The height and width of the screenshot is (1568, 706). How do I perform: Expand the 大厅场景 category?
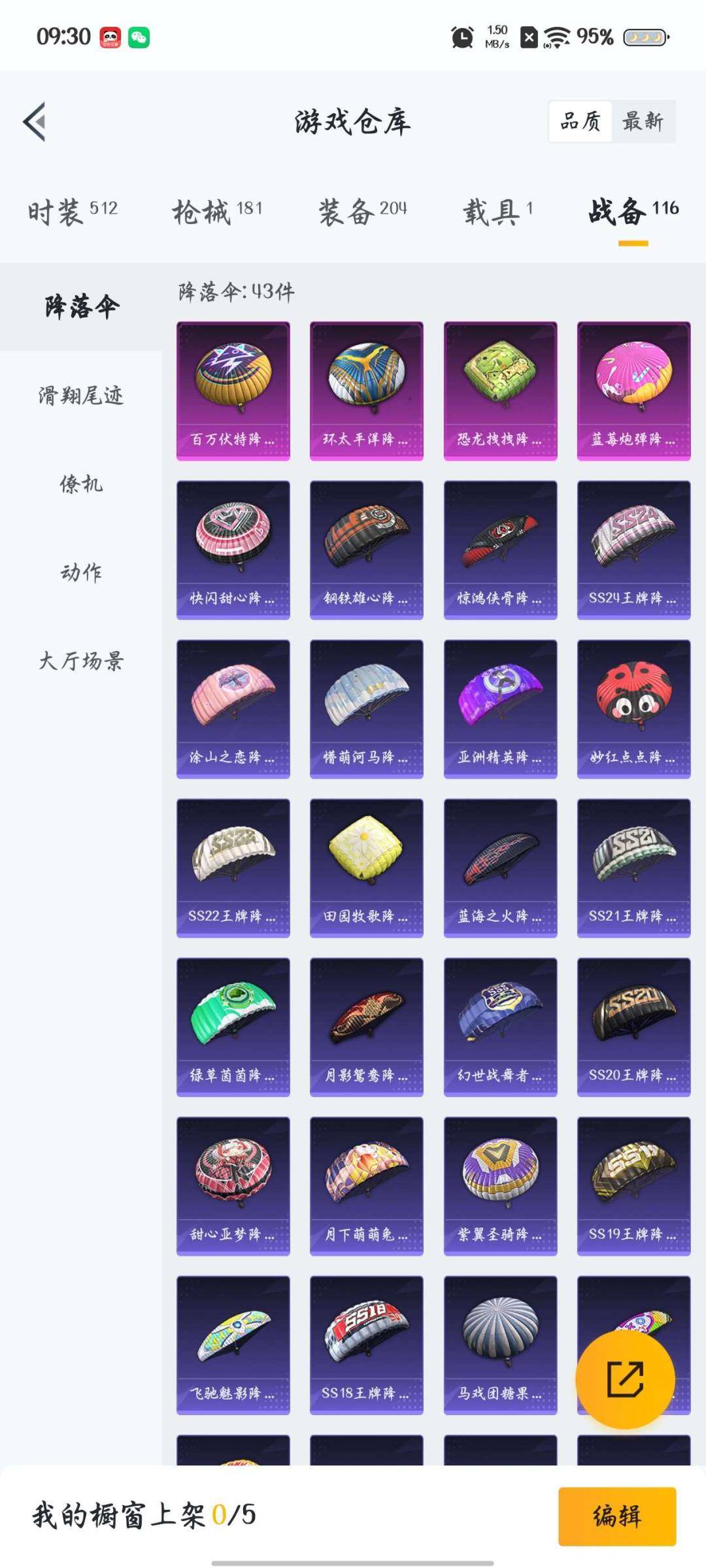tap(81, 663)
